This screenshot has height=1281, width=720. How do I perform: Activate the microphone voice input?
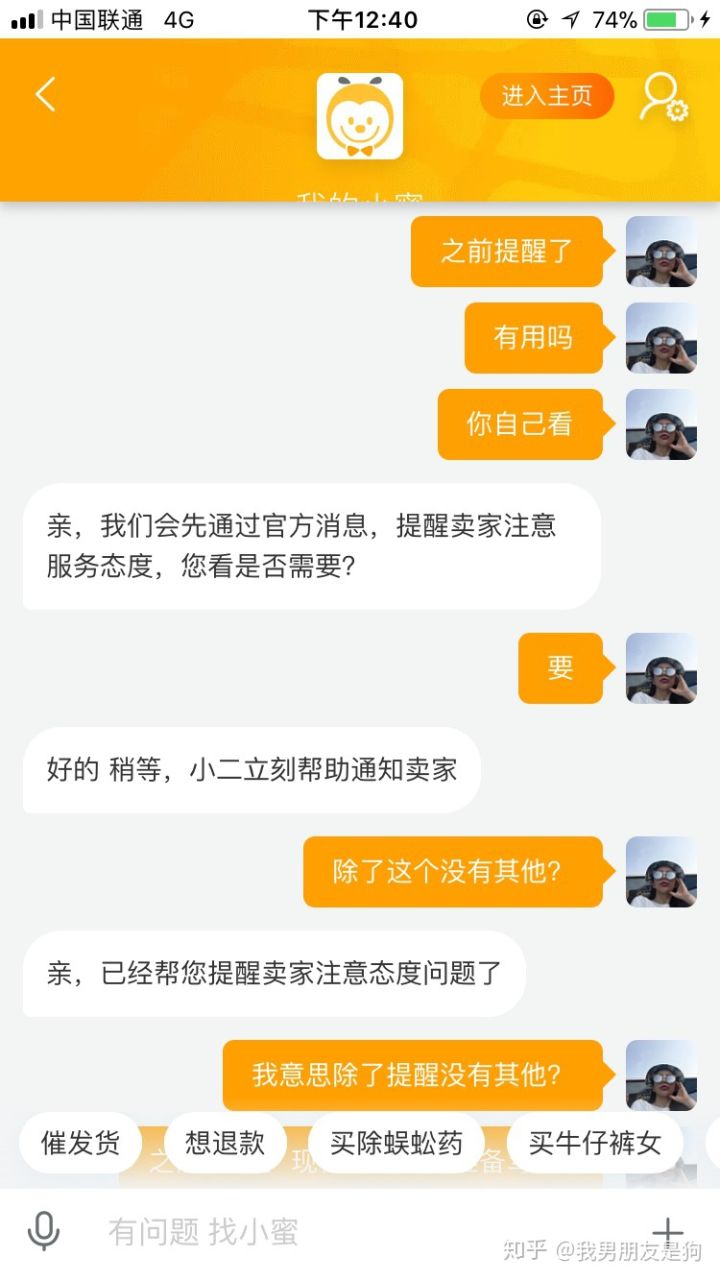point(44,1232)
